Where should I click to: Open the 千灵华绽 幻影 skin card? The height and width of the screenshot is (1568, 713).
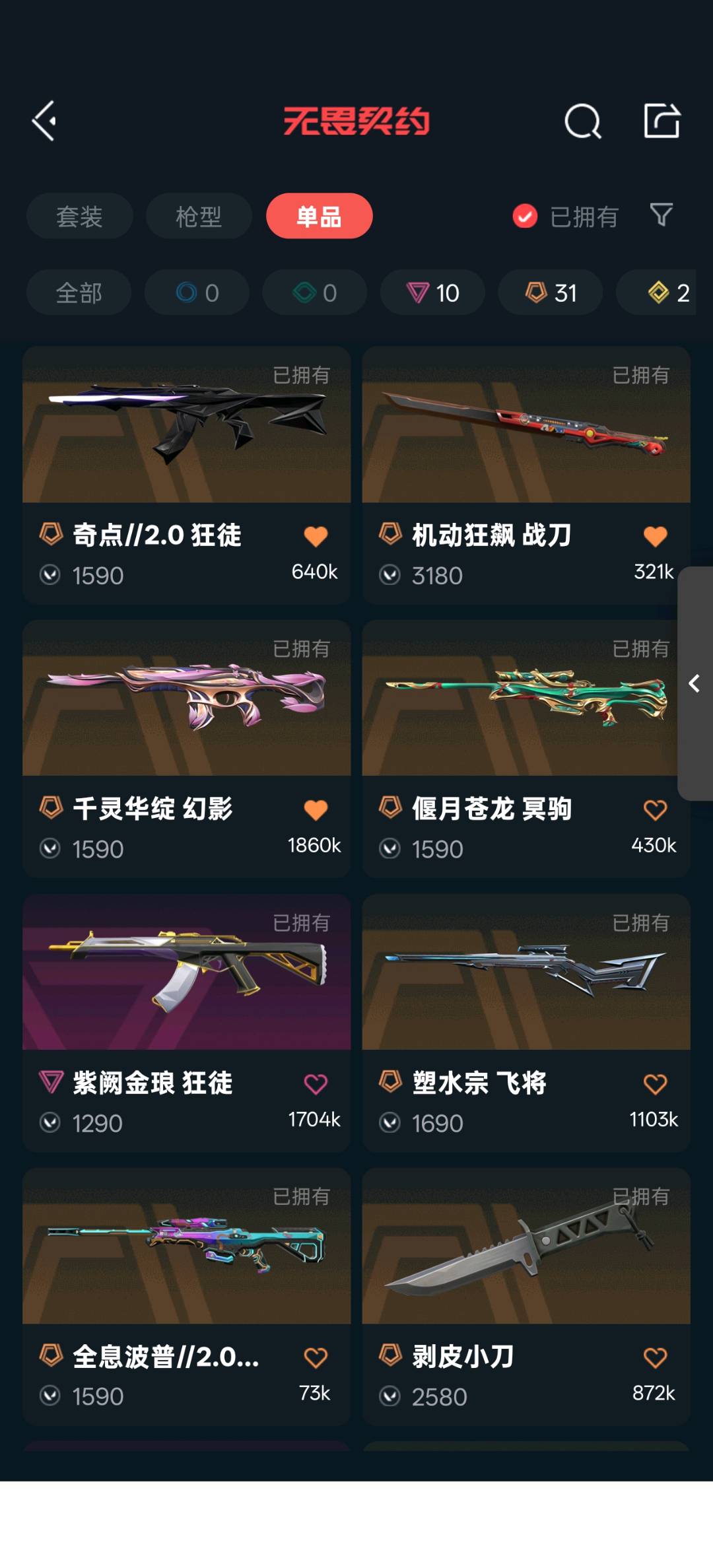coord(186,699)
